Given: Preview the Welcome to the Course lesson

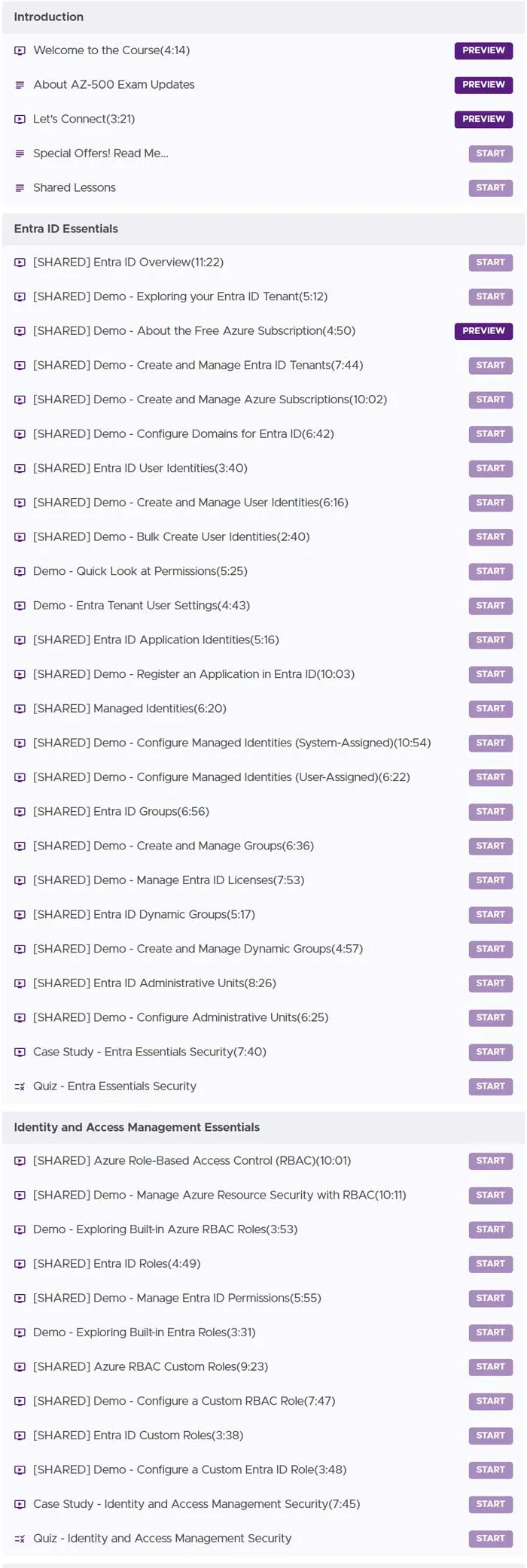Looking at the screenshot, I should pyautogui.click(x=483, y=50).
